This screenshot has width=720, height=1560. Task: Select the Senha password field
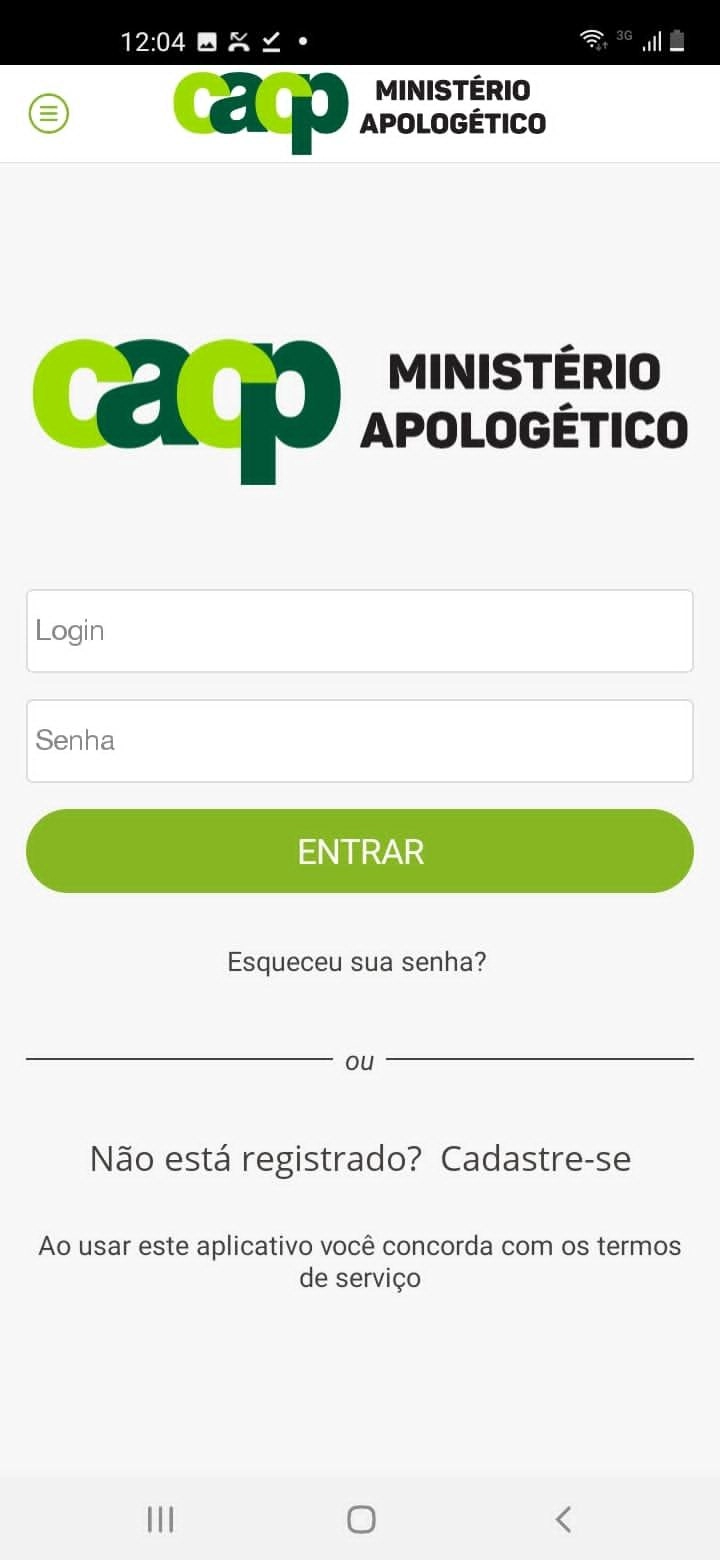[360, 741]
